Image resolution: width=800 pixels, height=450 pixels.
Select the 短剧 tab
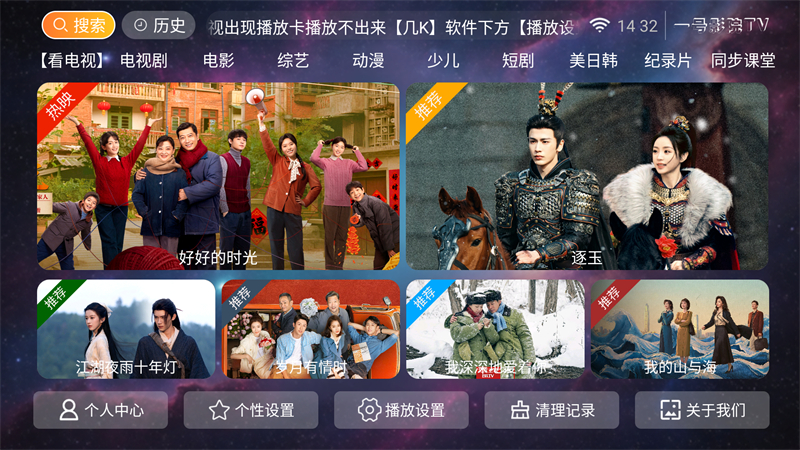click(518, 61)
